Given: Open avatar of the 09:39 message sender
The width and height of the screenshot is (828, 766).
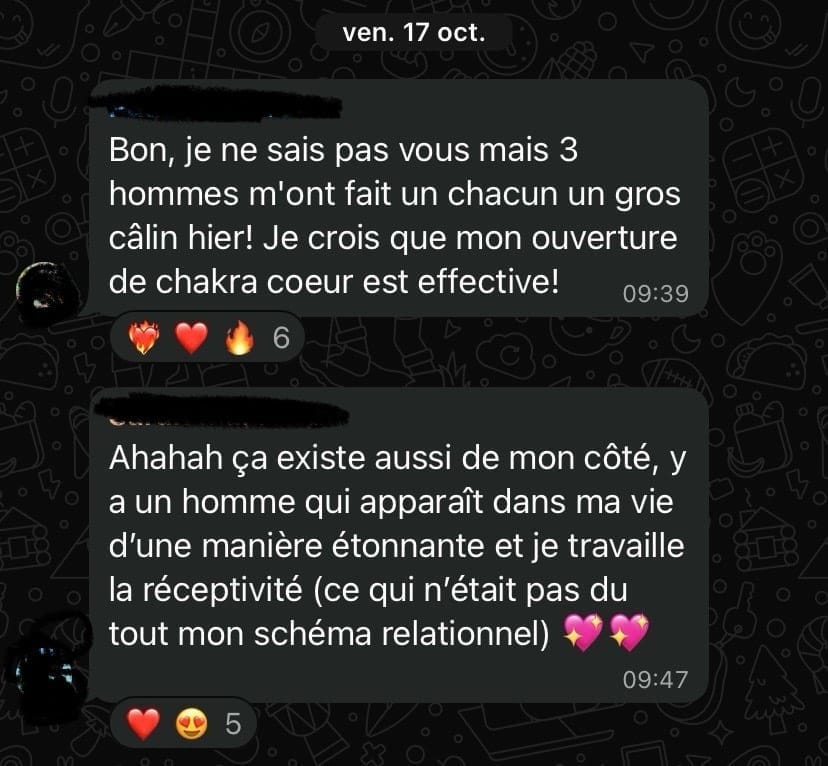Looking at the screenshot, I should click(46, 291).
